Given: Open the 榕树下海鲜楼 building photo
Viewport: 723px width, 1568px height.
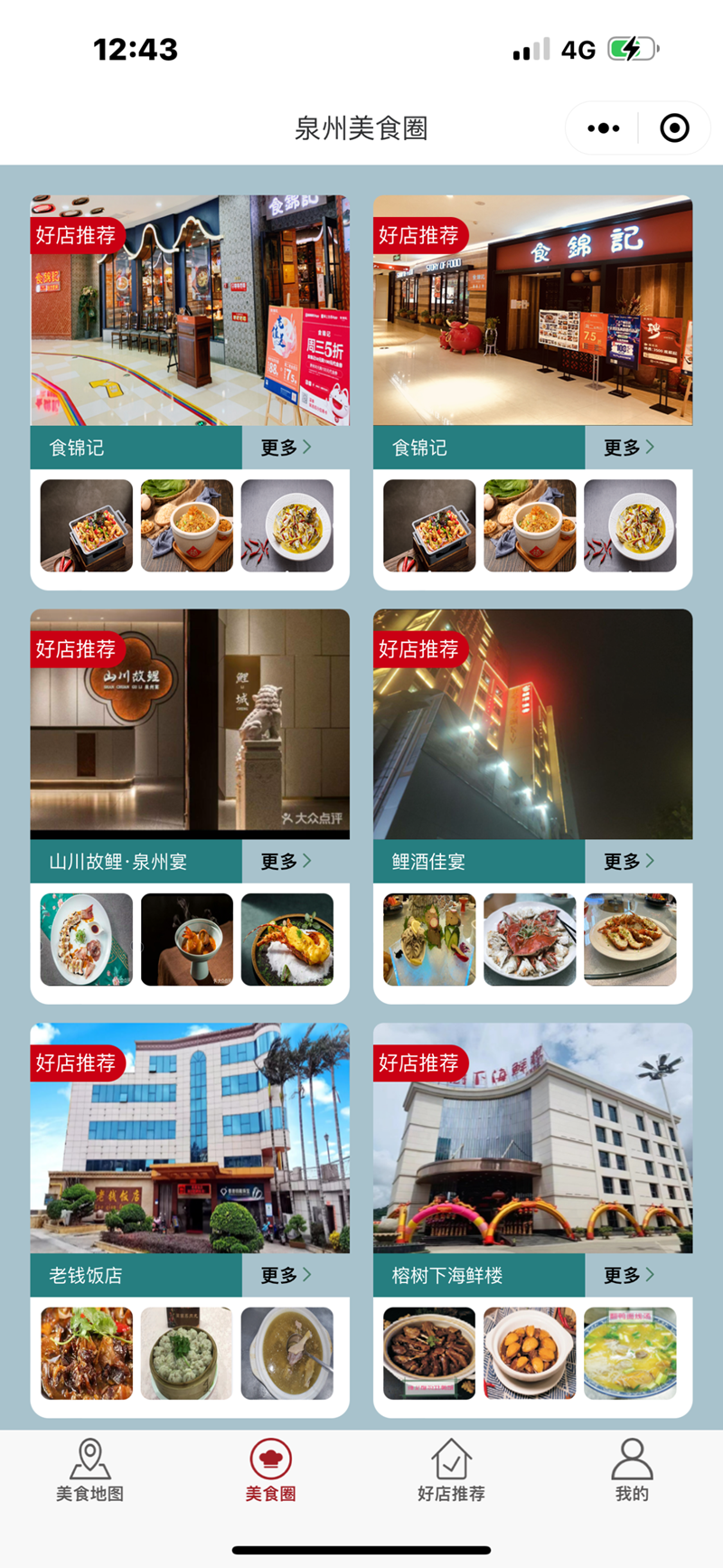Looking at the screenshot, I should pyautogui.click(x=532, y=1138).
